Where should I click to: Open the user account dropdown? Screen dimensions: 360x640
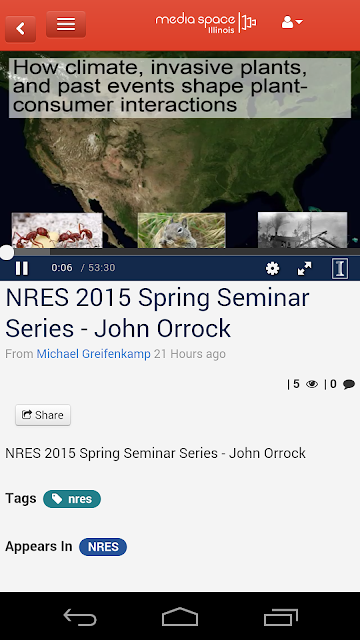[x=292, y=22]
